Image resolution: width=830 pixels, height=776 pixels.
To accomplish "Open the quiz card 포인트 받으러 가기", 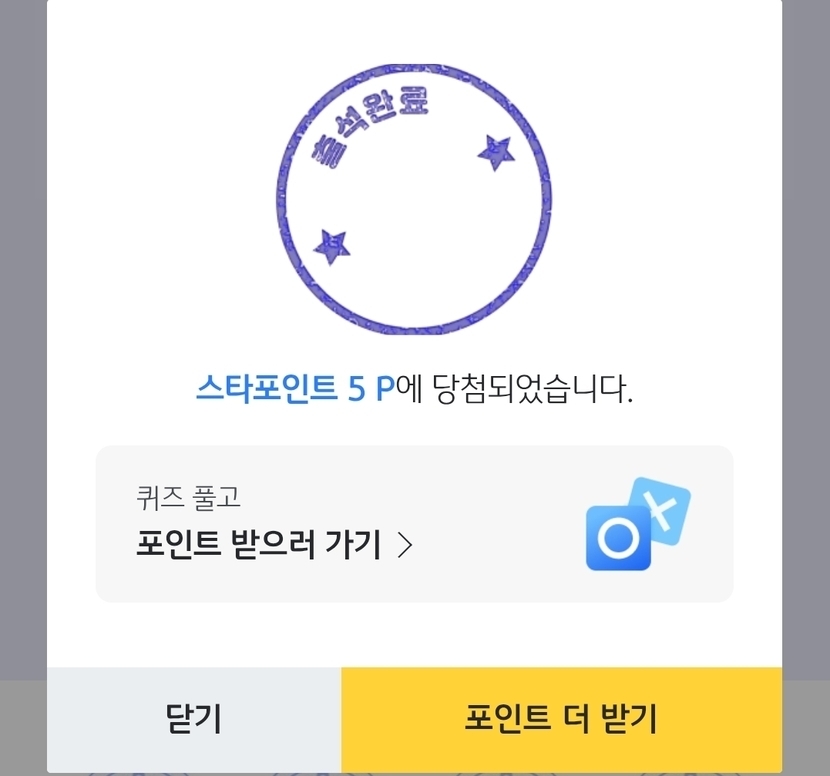I will (x=414, y=524).
